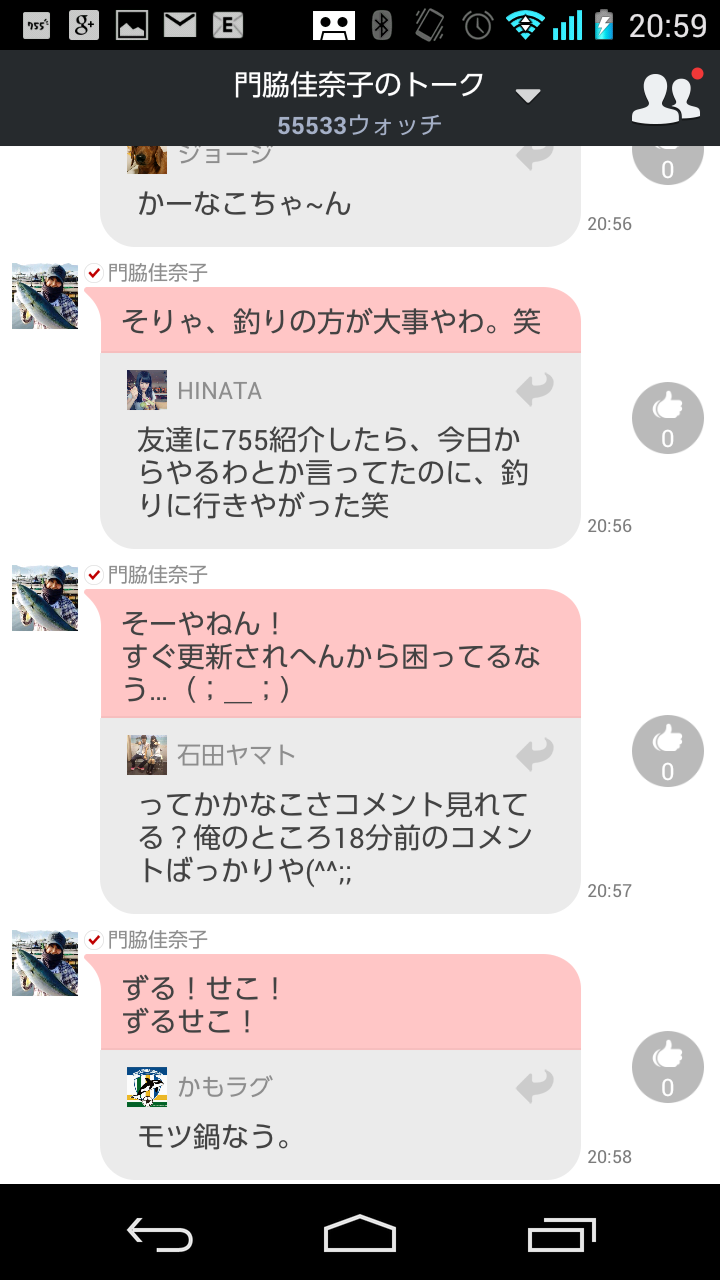Tap the 門脇佳奈子 name label
720x1280 pixels.
[153, 270]
